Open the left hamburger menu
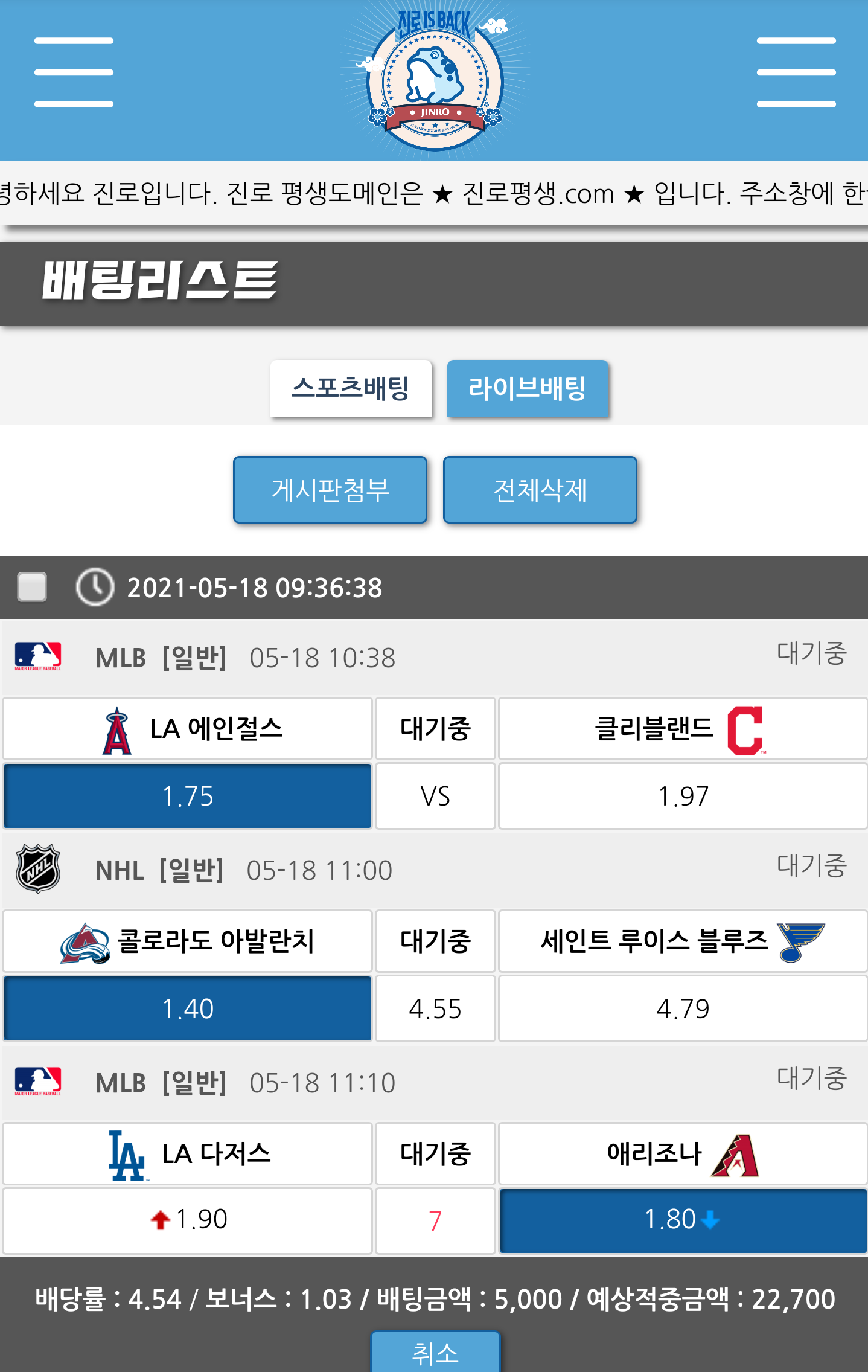 coord(74,72)
